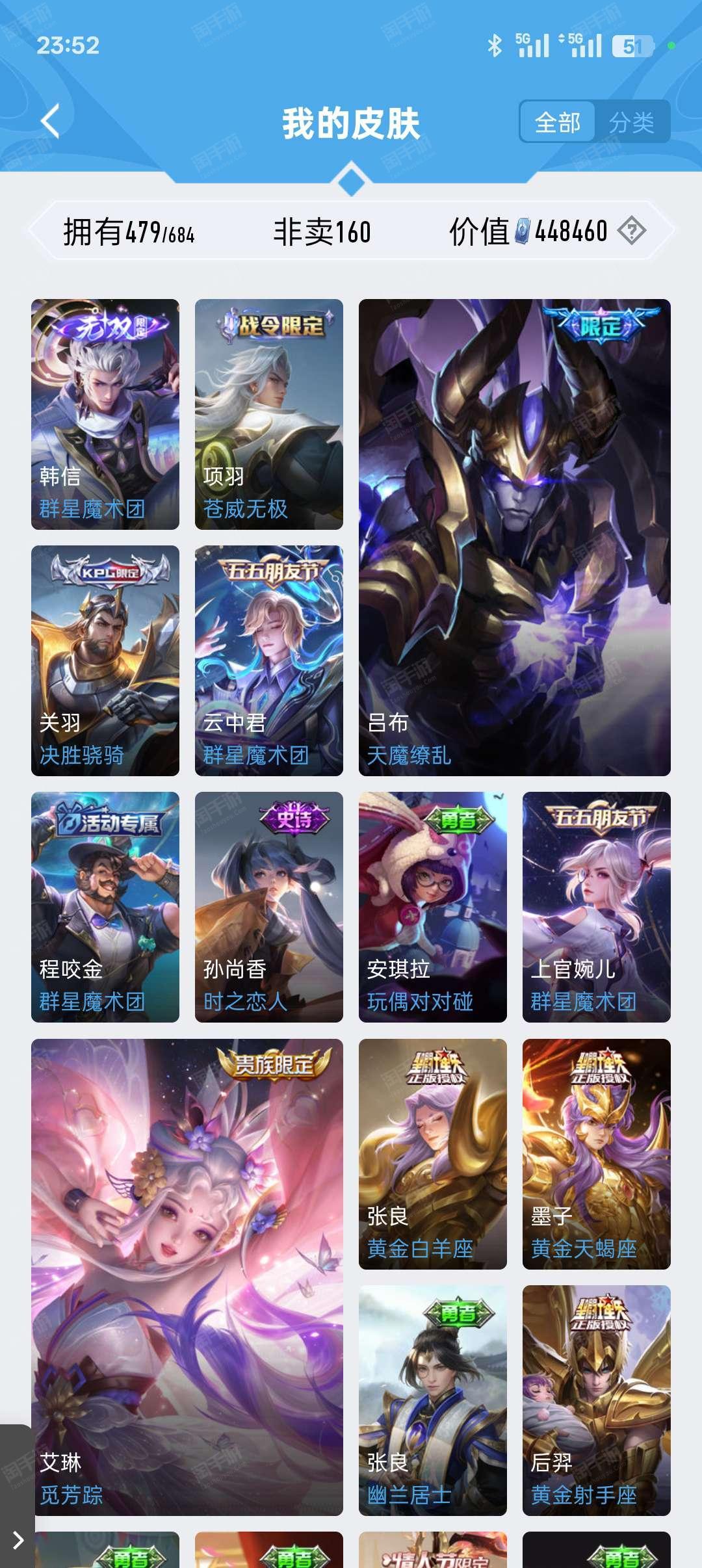Open 安琪拉 玩偶对对碰 skin
The width and height of the screenshot is (702, 1568).
(433, 907)
